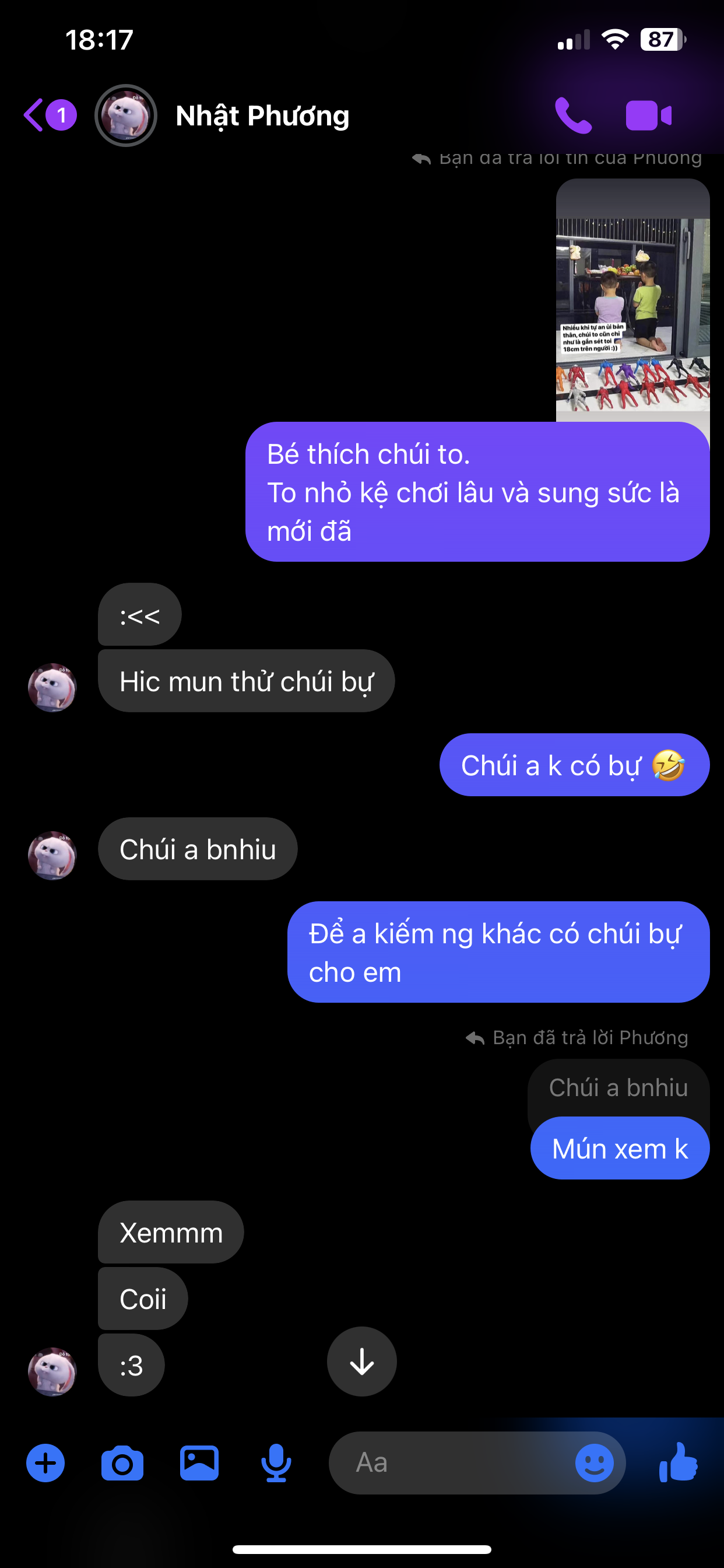This screenshot has width=724, height=1568.
Task: Open the emoji picker in the message box
Action: click(594, 1462)
